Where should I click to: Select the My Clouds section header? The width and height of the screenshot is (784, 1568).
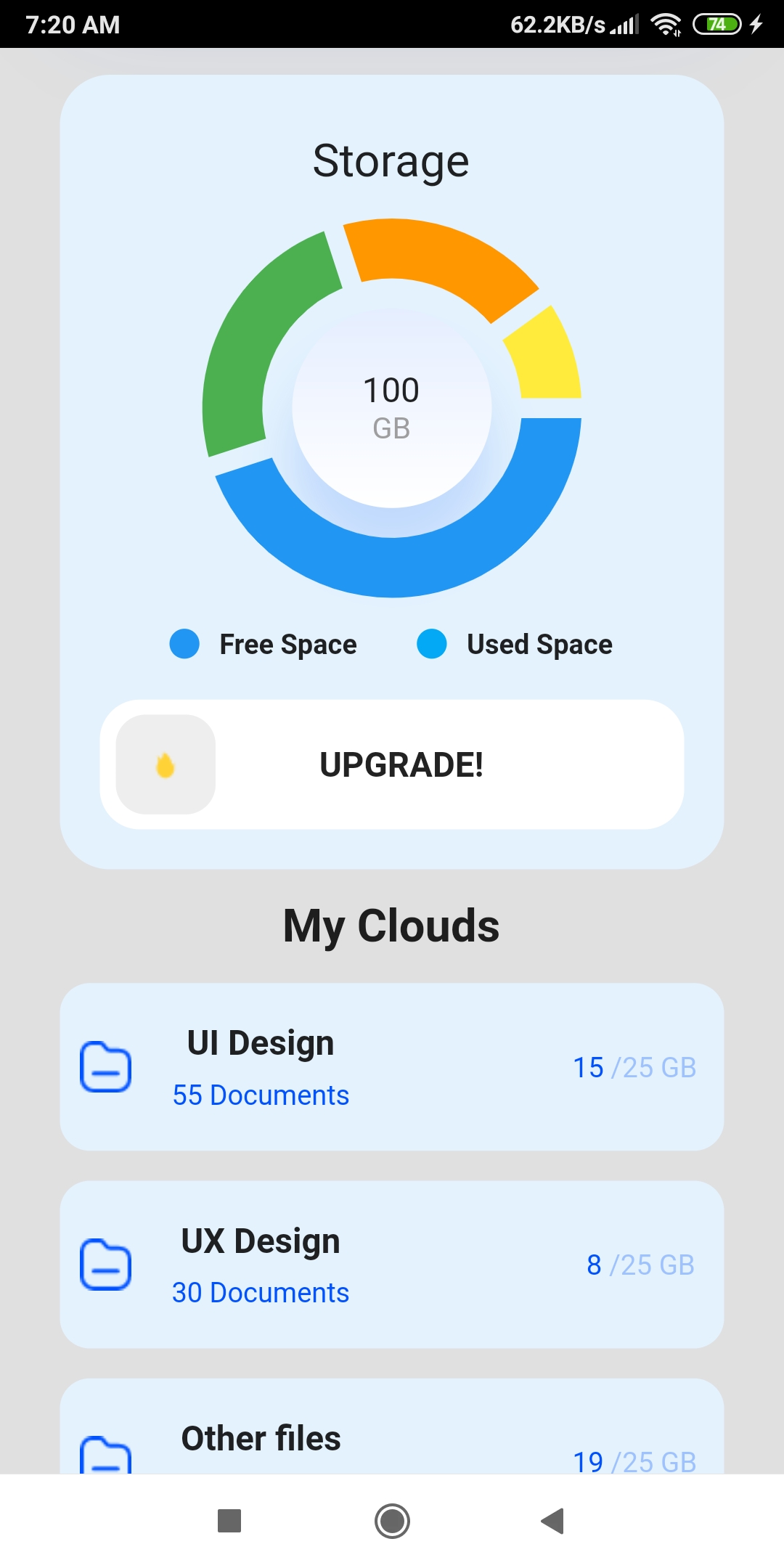tap(392, 926)
